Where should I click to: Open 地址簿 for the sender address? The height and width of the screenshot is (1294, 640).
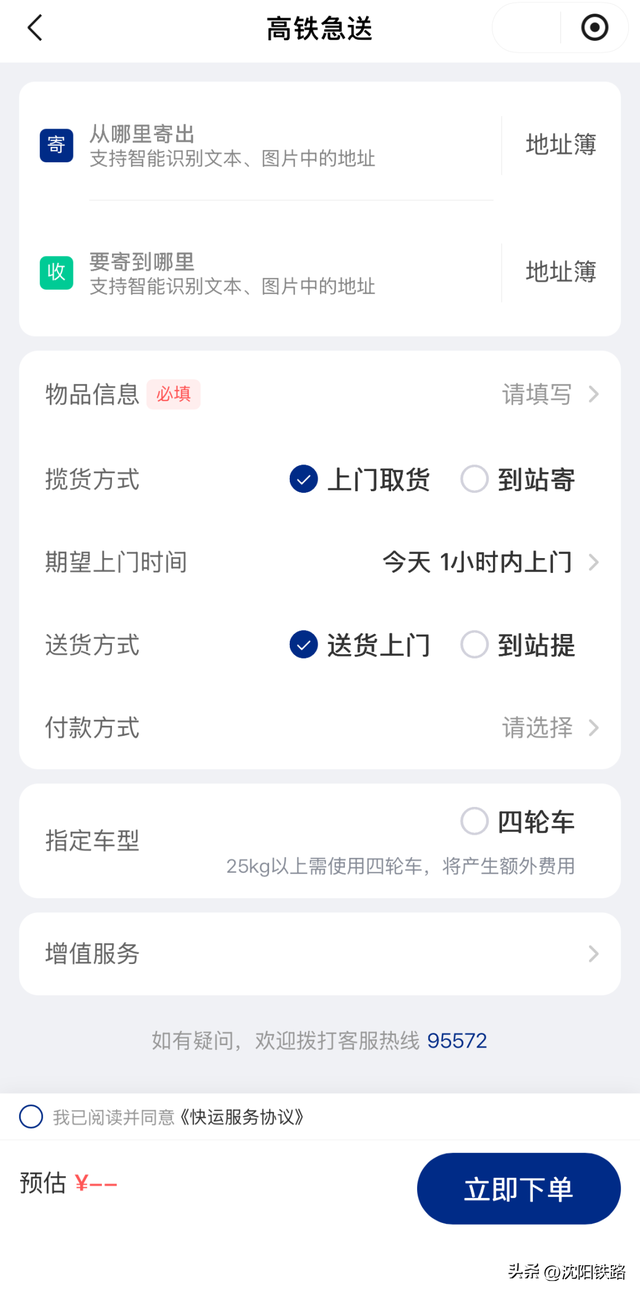[x=560, y=145]
